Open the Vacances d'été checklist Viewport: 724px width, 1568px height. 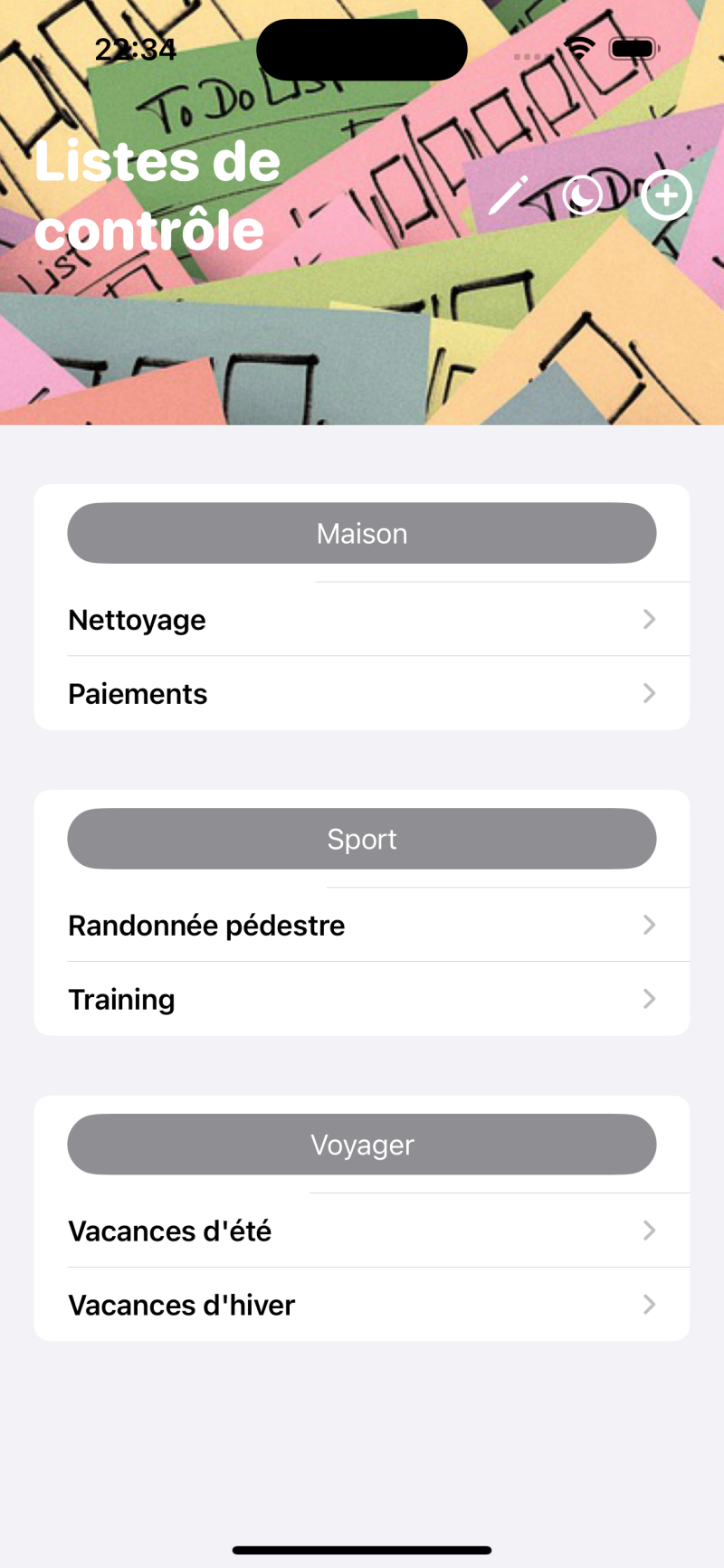pos(362,1231)
